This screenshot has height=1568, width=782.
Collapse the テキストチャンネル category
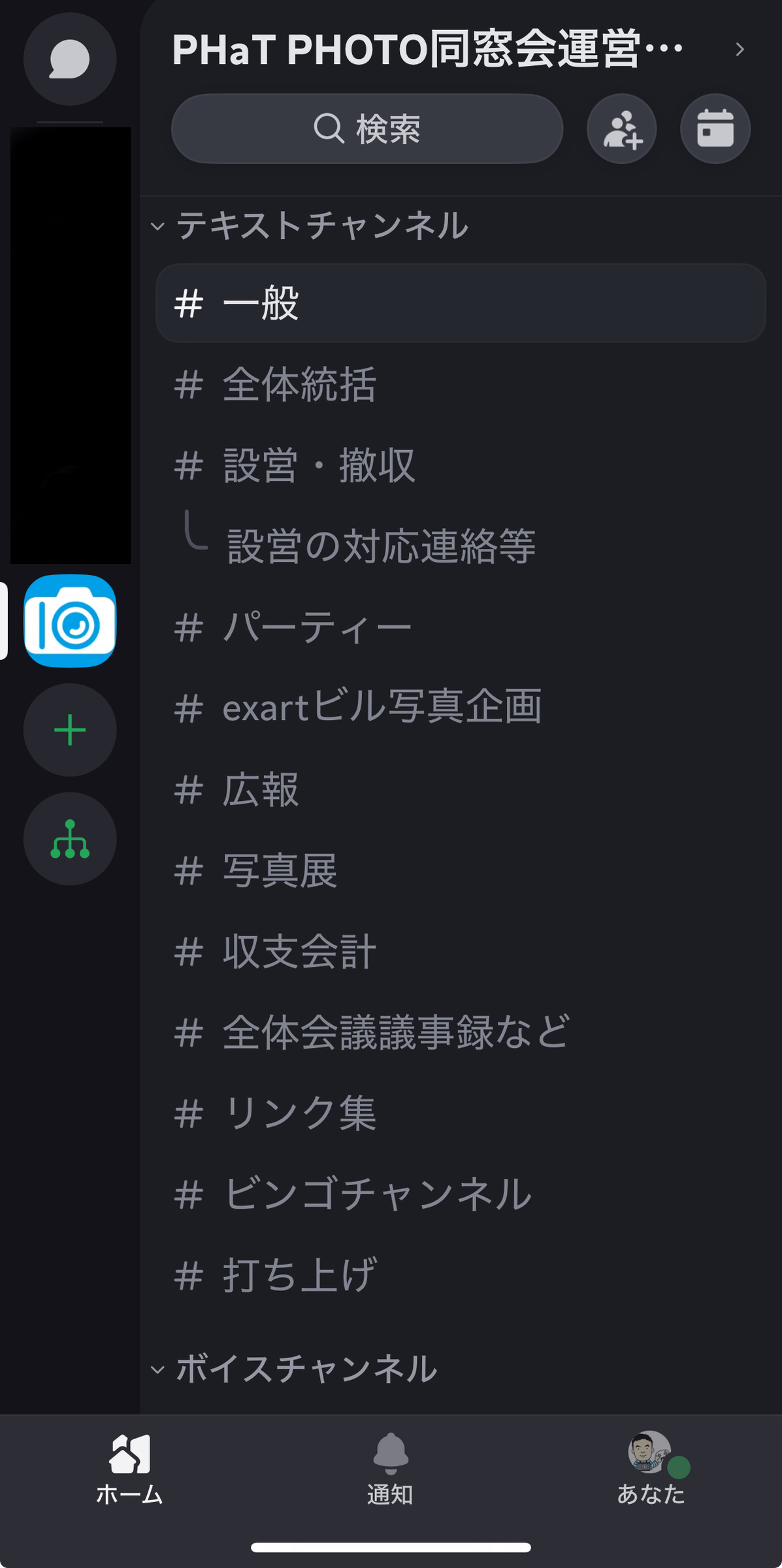310,226
